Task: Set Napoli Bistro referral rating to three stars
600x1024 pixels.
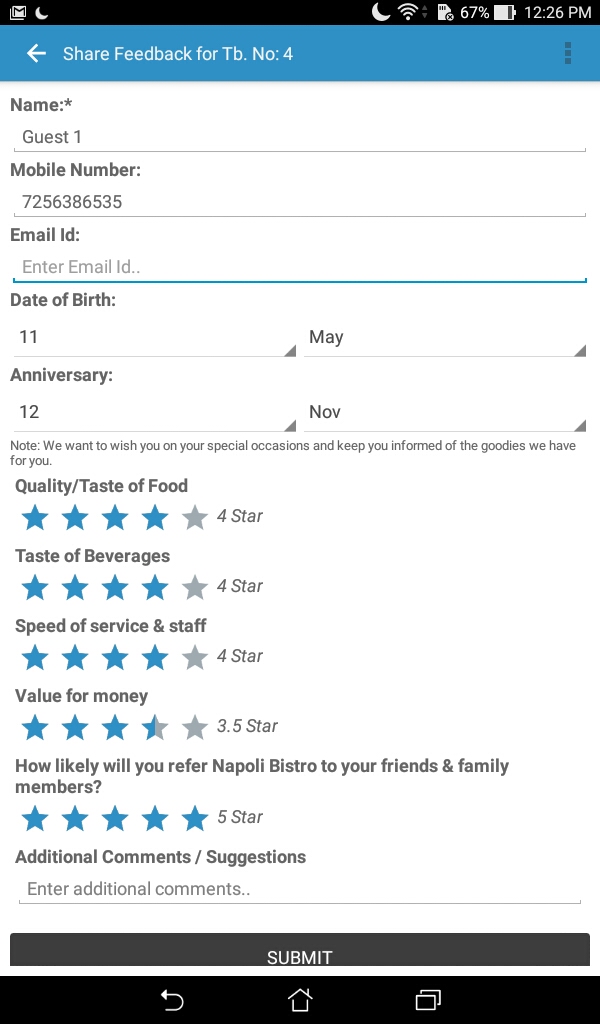Action: pyautogui.click(x=115, y=818)
